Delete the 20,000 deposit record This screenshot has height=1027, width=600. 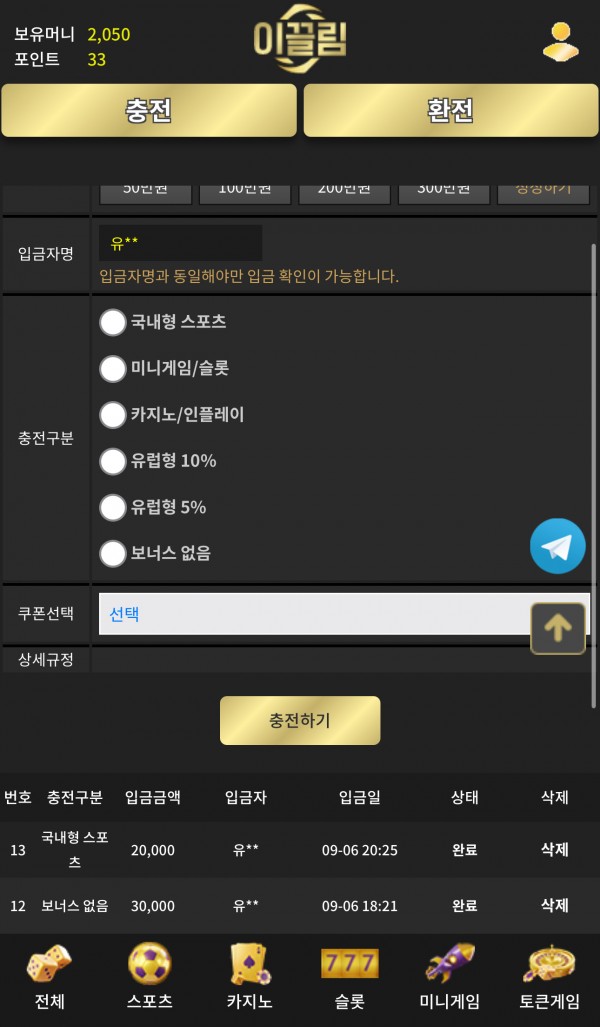coord(554,850)
